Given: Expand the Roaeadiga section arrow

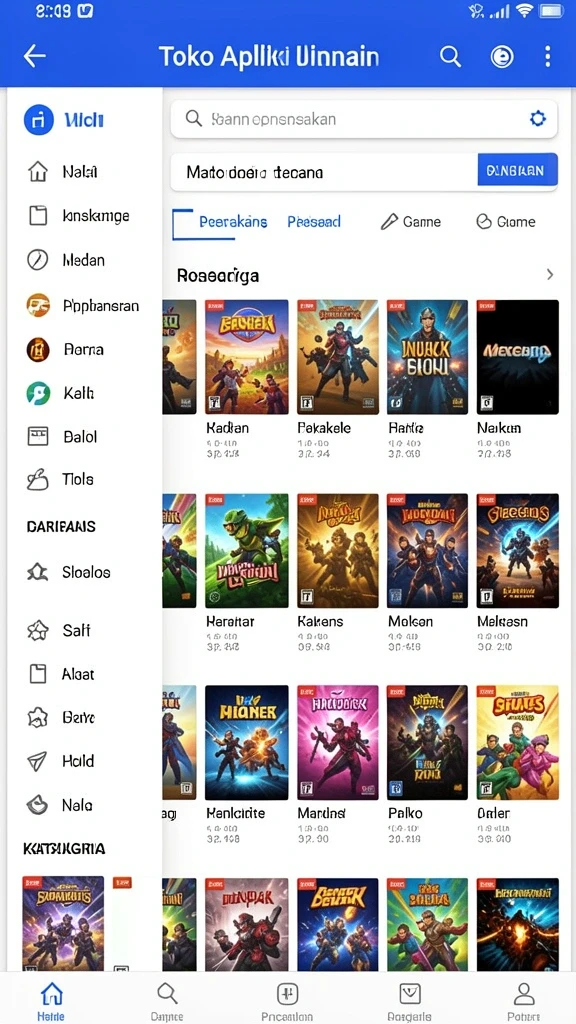Looking at the screenshot, I should coord(550,275).
